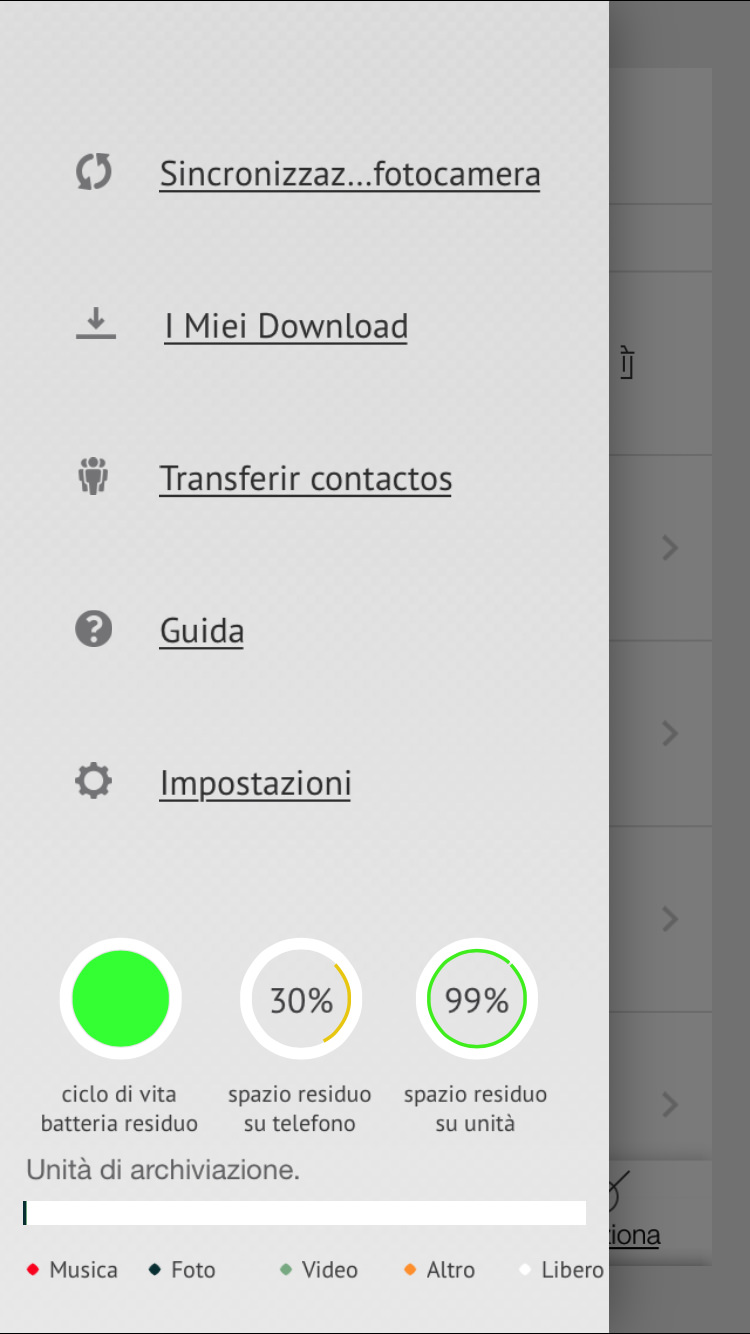Open the Guida help entry
Viewport: 750px width, 1334px height.
[201, 630]
